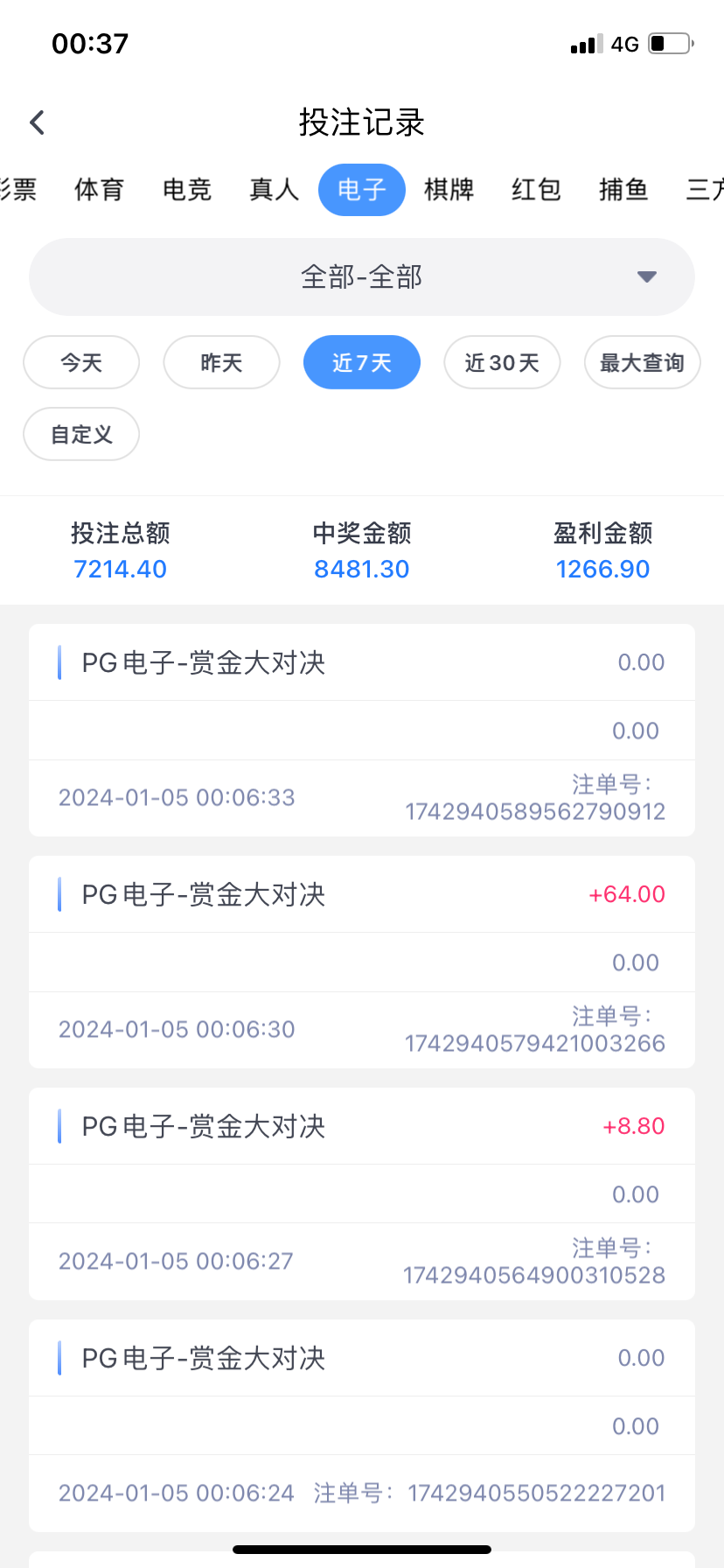Switch to the 体育 tab
Image resolution: width=724 pixels, height=1568 pixels.
[x=99, y=190]
